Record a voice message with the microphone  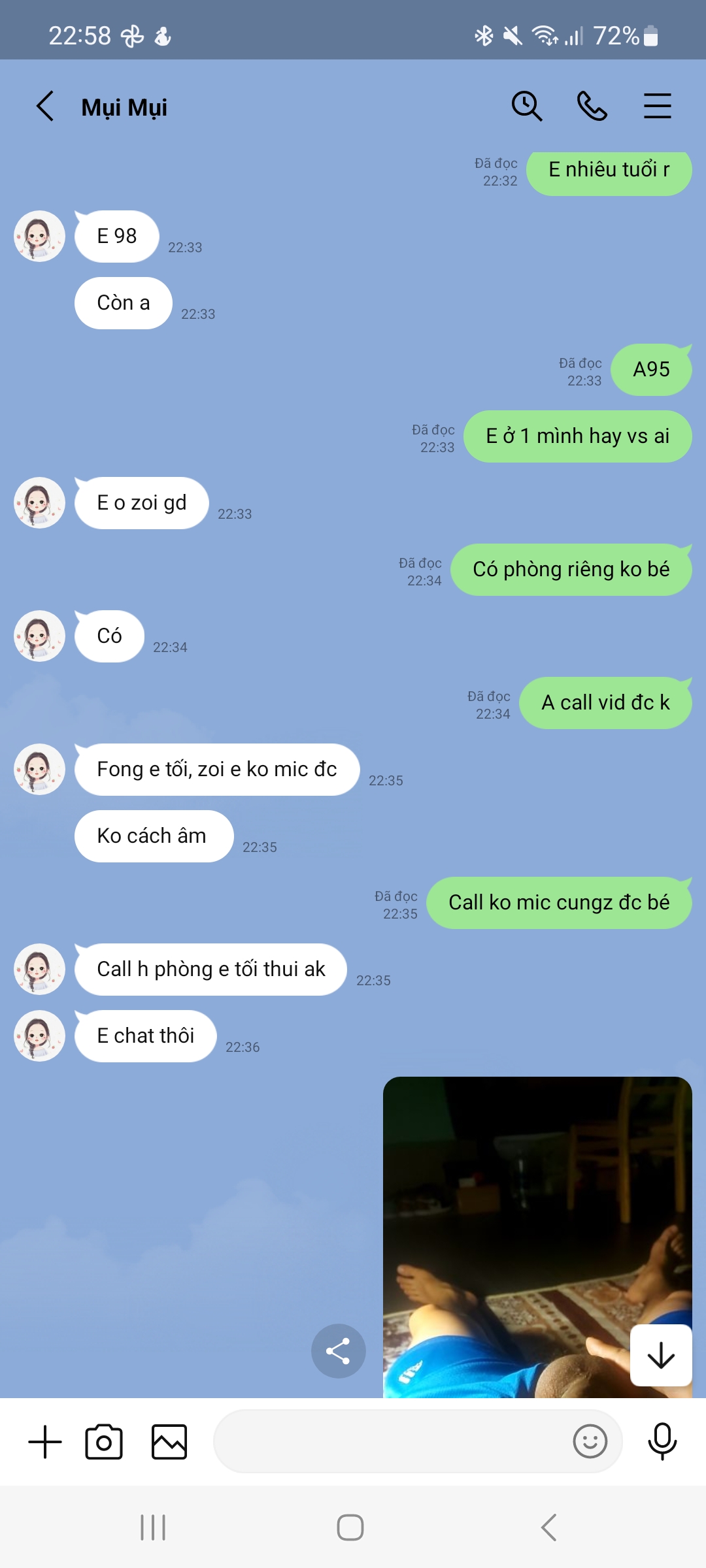[662, 1442]
